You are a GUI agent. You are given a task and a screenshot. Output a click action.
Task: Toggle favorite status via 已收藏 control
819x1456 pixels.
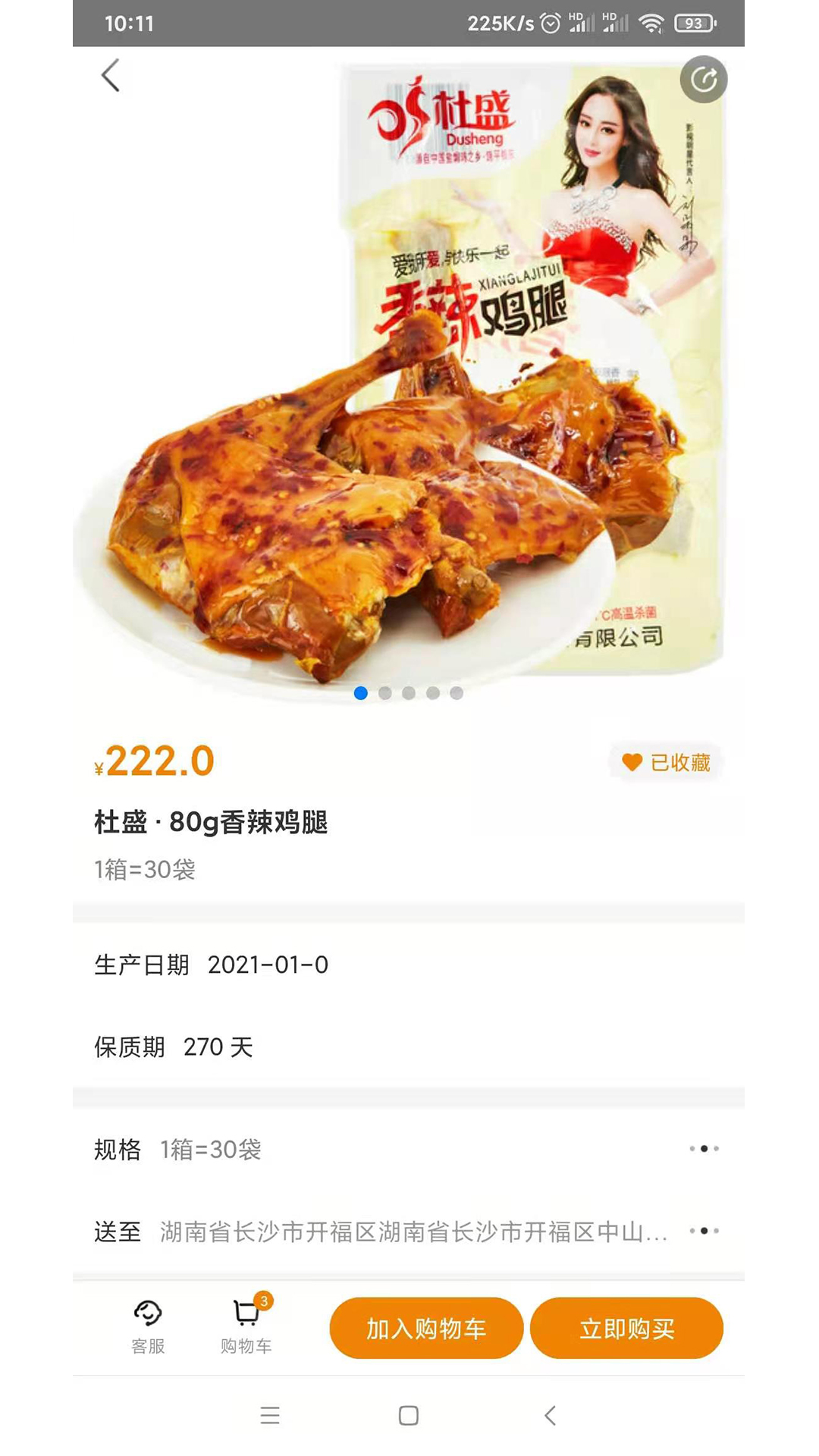(x=666, y=764)
